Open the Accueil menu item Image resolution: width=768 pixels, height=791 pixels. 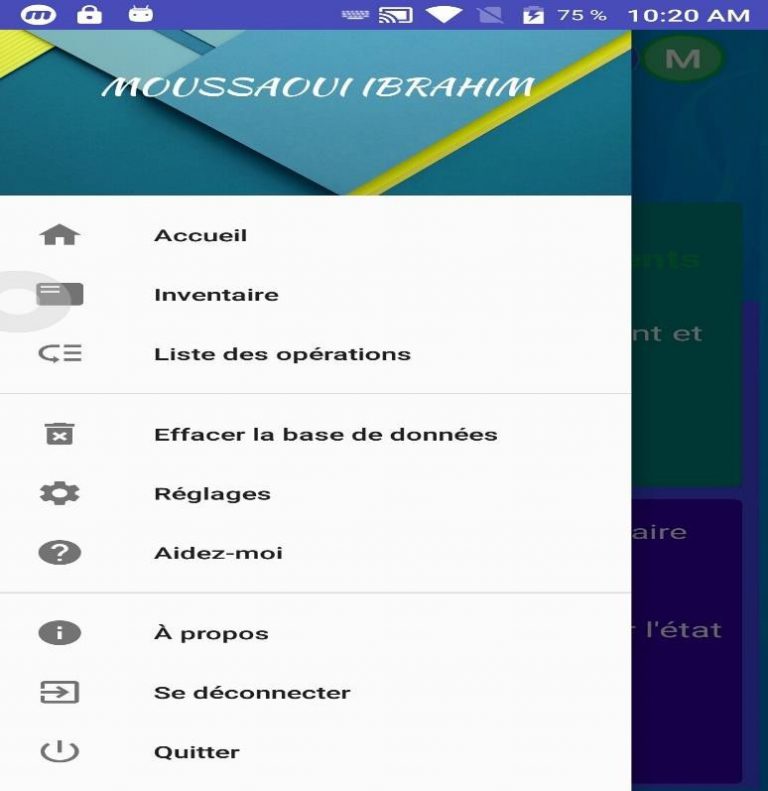pyautogui.click(x=200, y=236)
